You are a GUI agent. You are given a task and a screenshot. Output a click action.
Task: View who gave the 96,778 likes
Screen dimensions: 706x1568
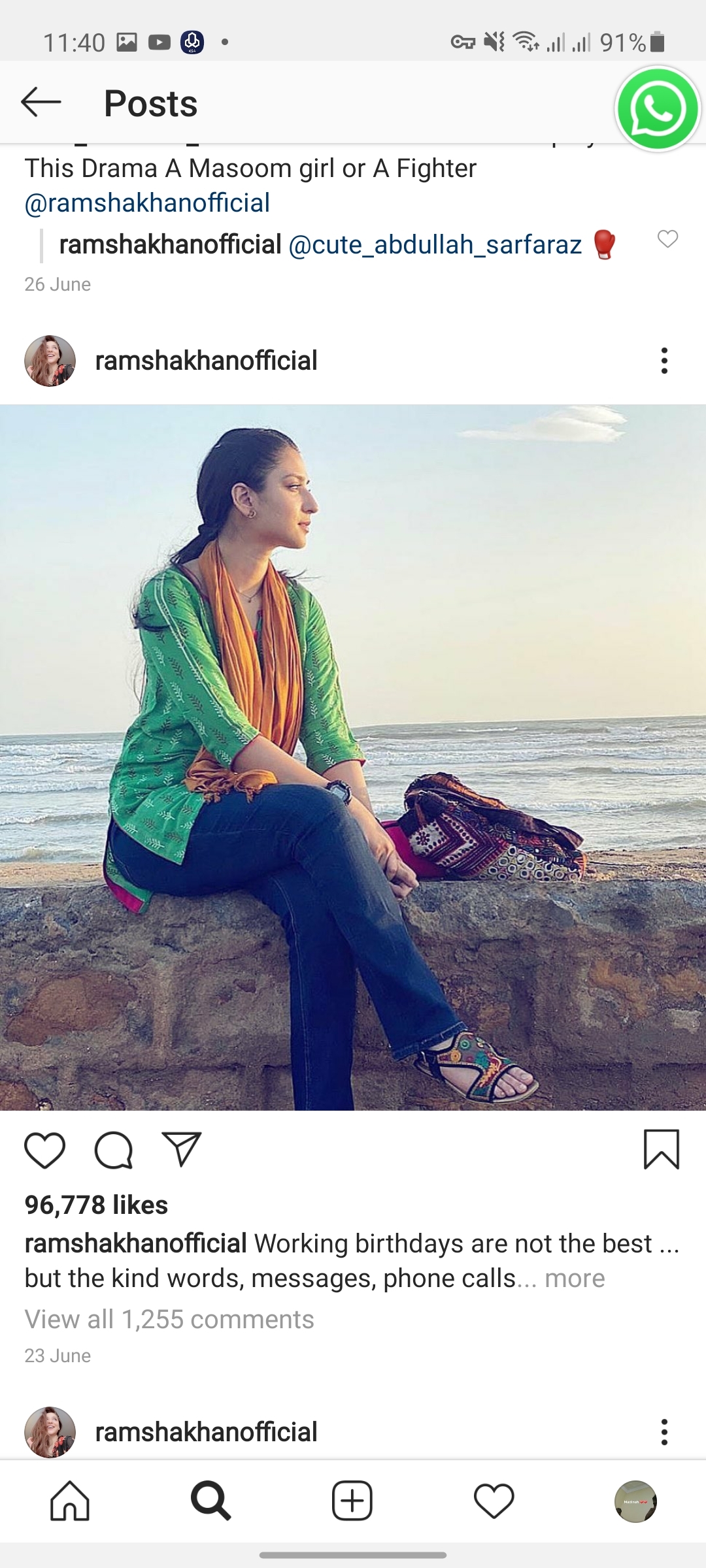point(97,1205)
